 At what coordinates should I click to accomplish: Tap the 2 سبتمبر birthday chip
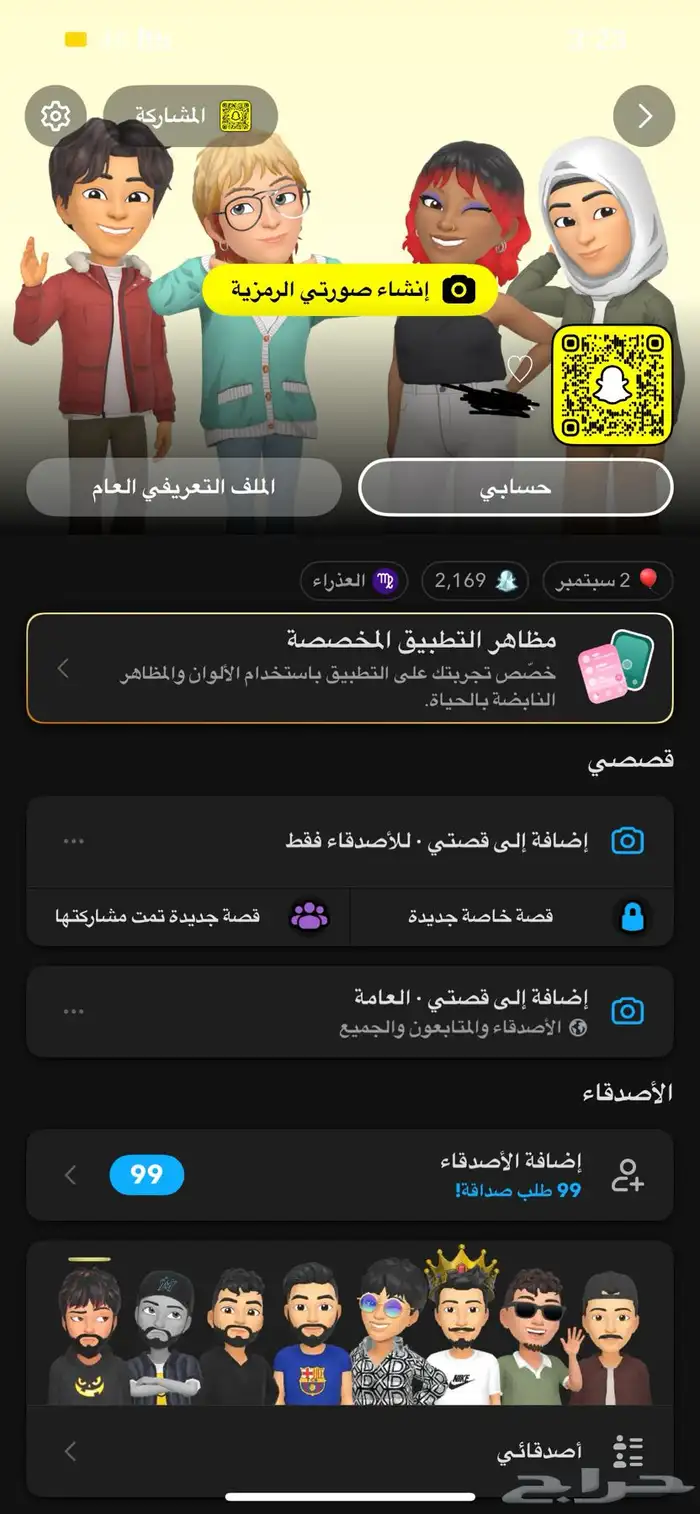pos(607,580)
